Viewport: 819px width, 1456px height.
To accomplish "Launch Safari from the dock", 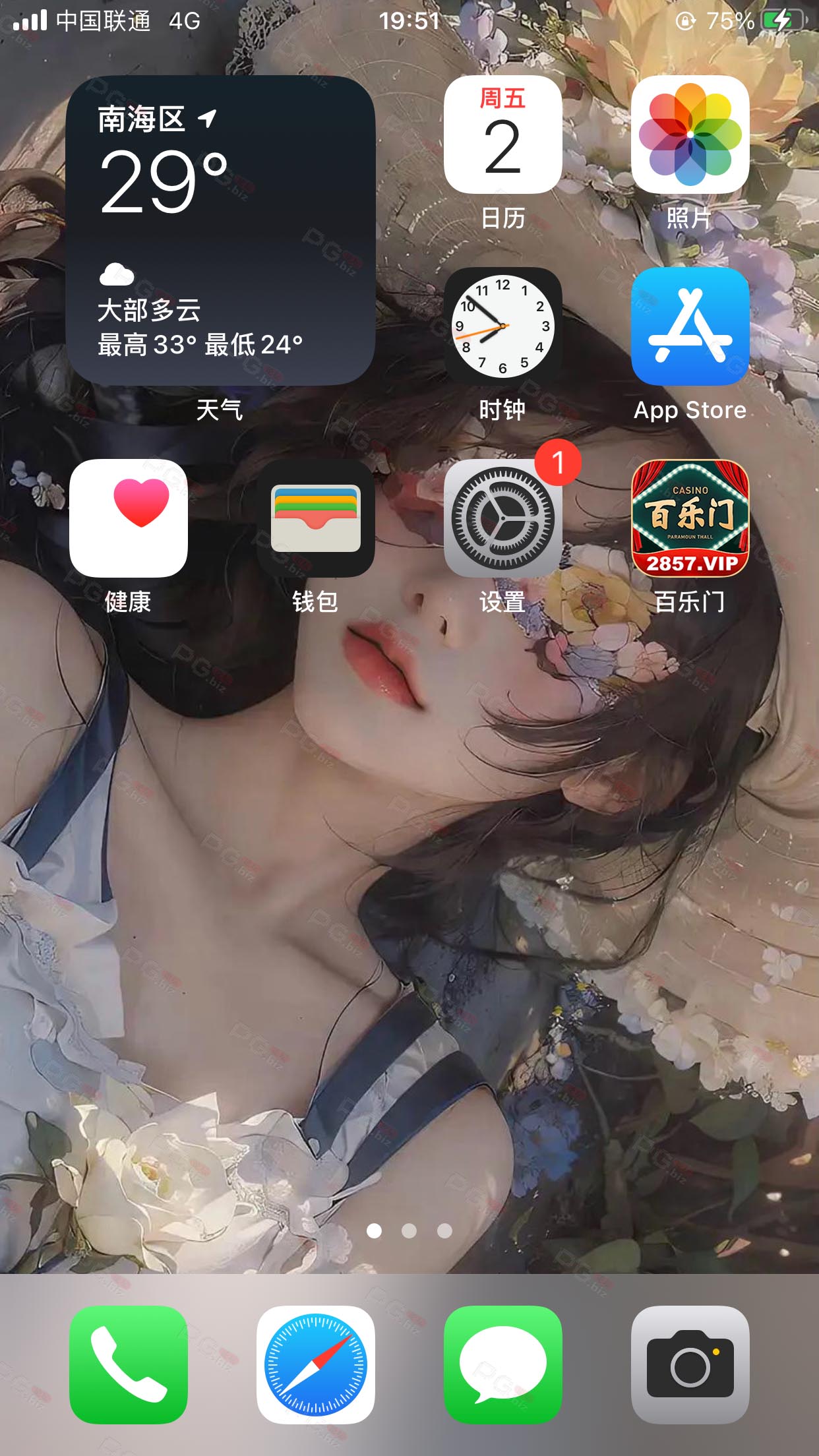I will coord(316,1365).
